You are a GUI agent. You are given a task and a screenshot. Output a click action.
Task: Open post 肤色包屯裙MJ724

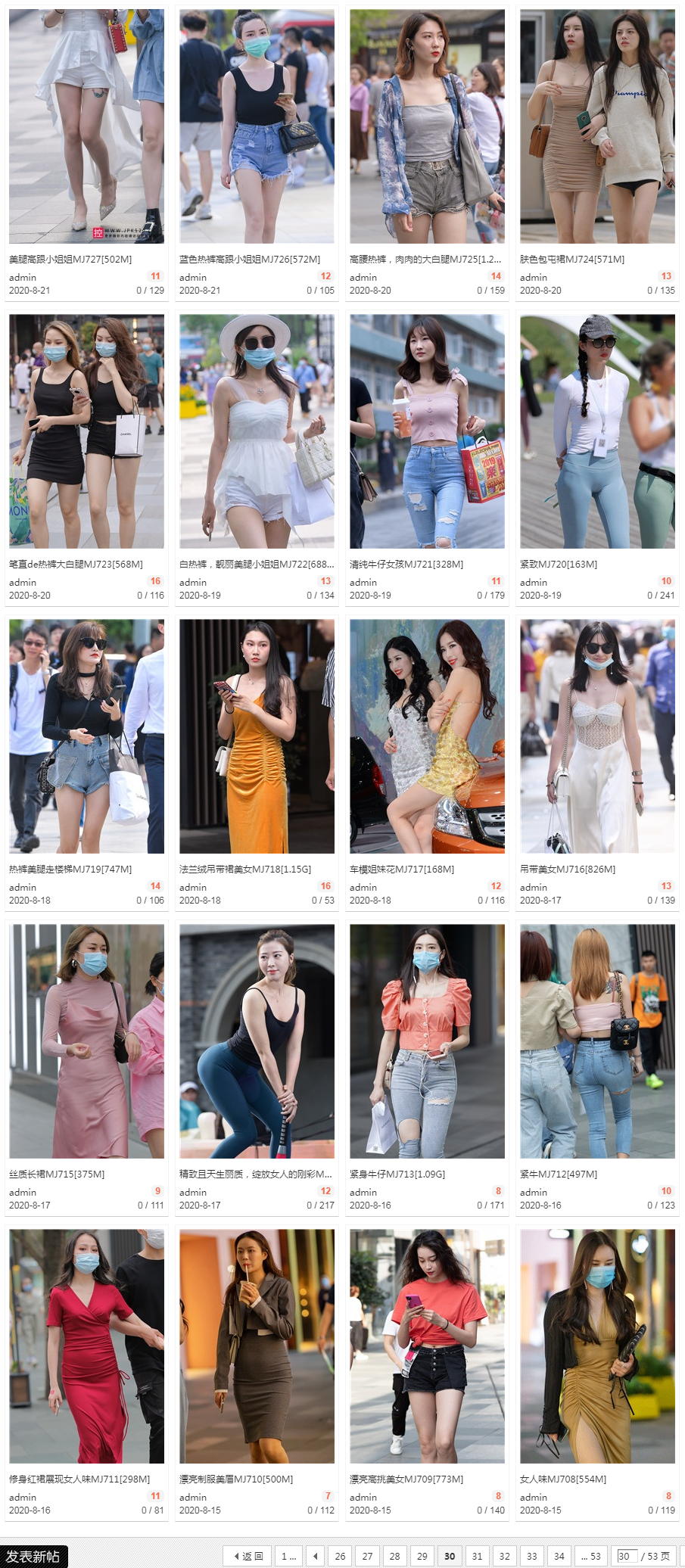pyautogui.click(x=572, y=259)
